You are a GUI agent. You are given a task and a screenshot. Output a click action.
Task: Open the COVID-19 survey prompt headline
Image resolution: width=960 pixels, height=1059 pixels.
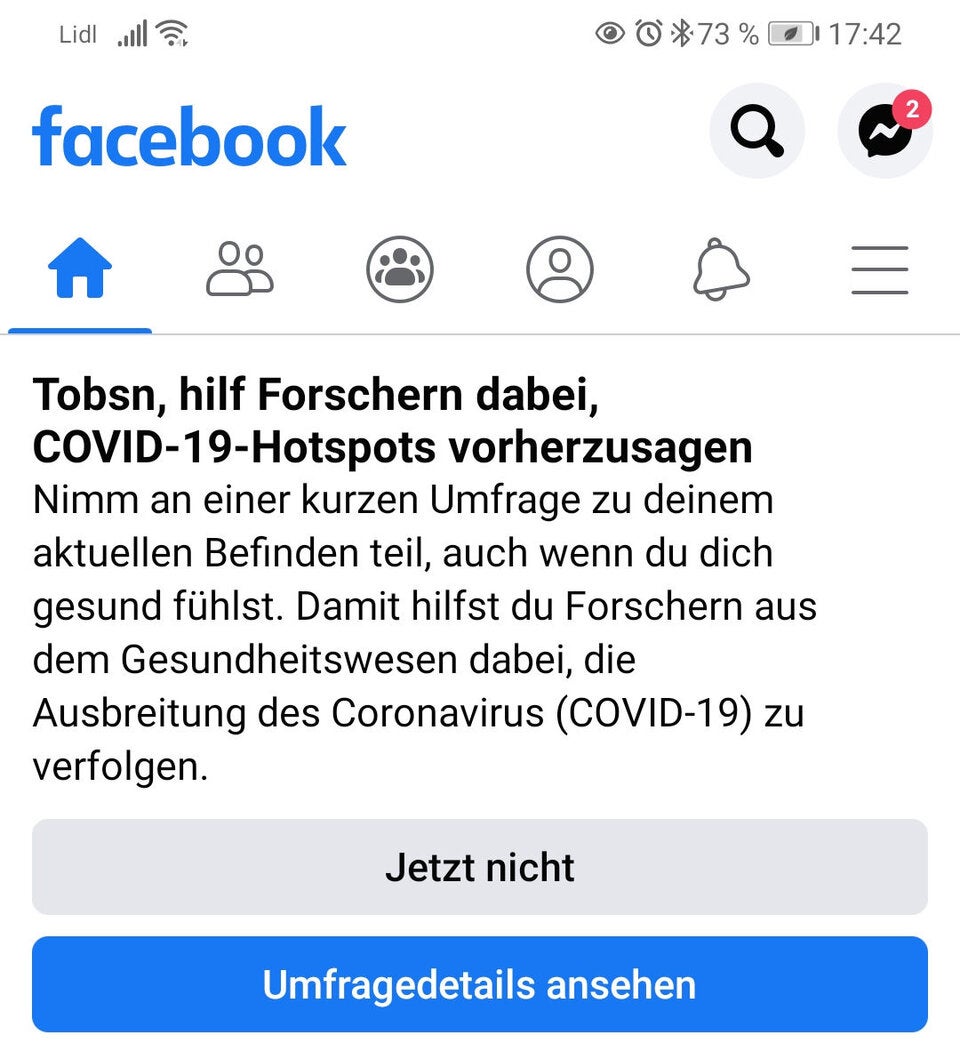392,418
